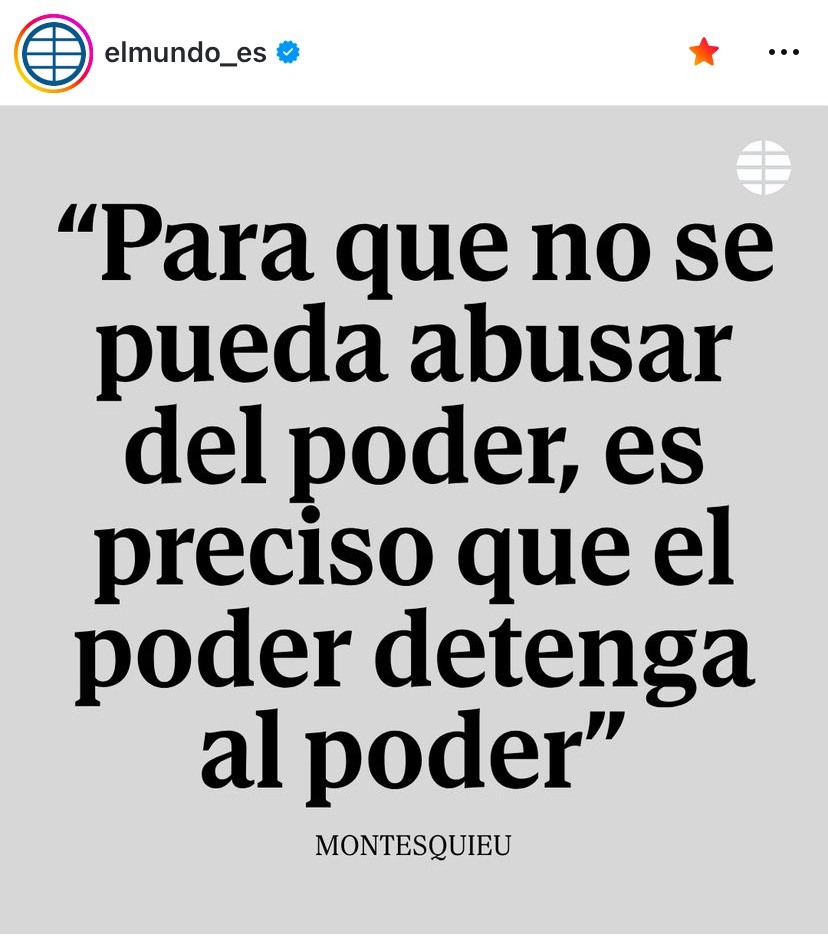Open the post's three-dot options menu
The width and height of the screenshot is (828, 944).
(x=783, y=52)
